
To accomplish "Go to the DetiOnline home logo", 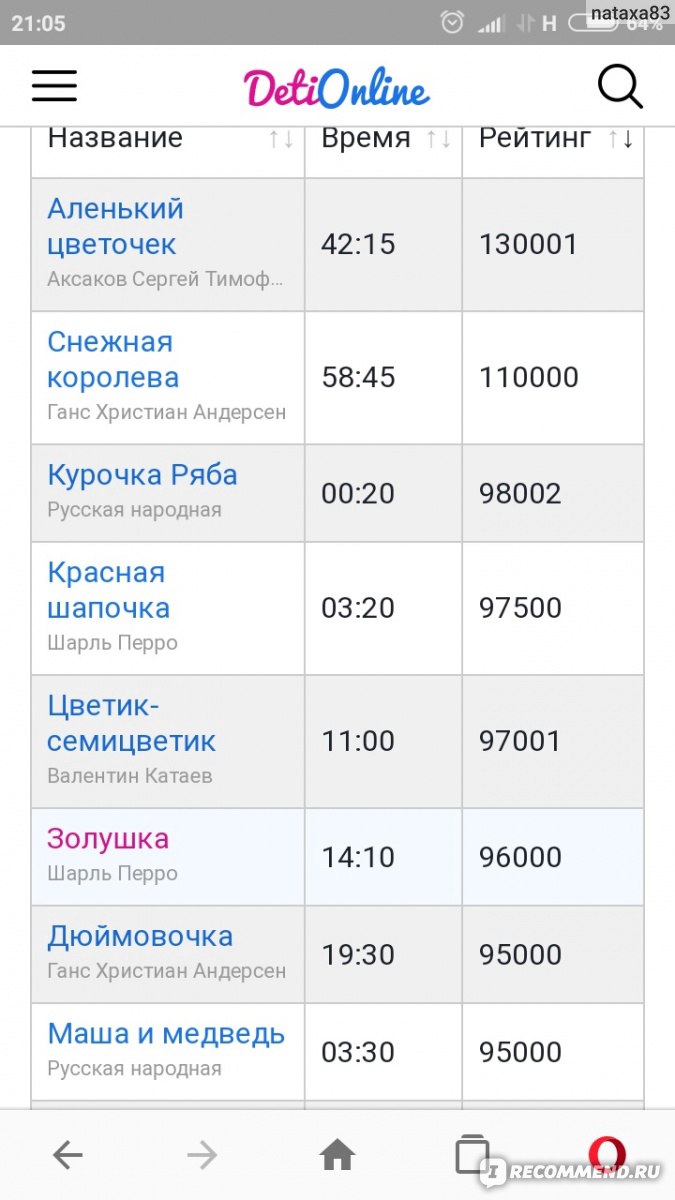I will pyautogui.click(x=337, y=88).
